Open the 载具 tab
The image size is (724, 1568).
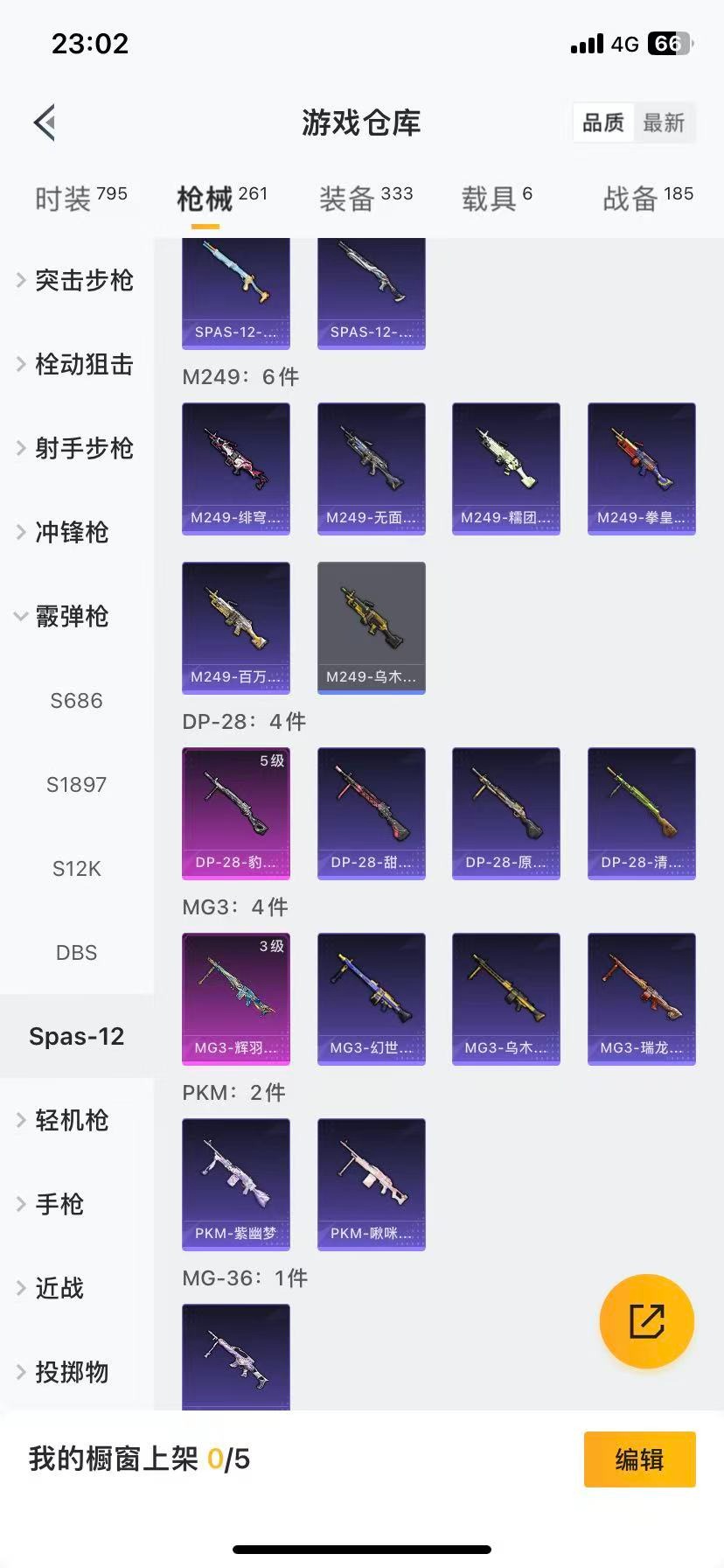tap(496, 199)
